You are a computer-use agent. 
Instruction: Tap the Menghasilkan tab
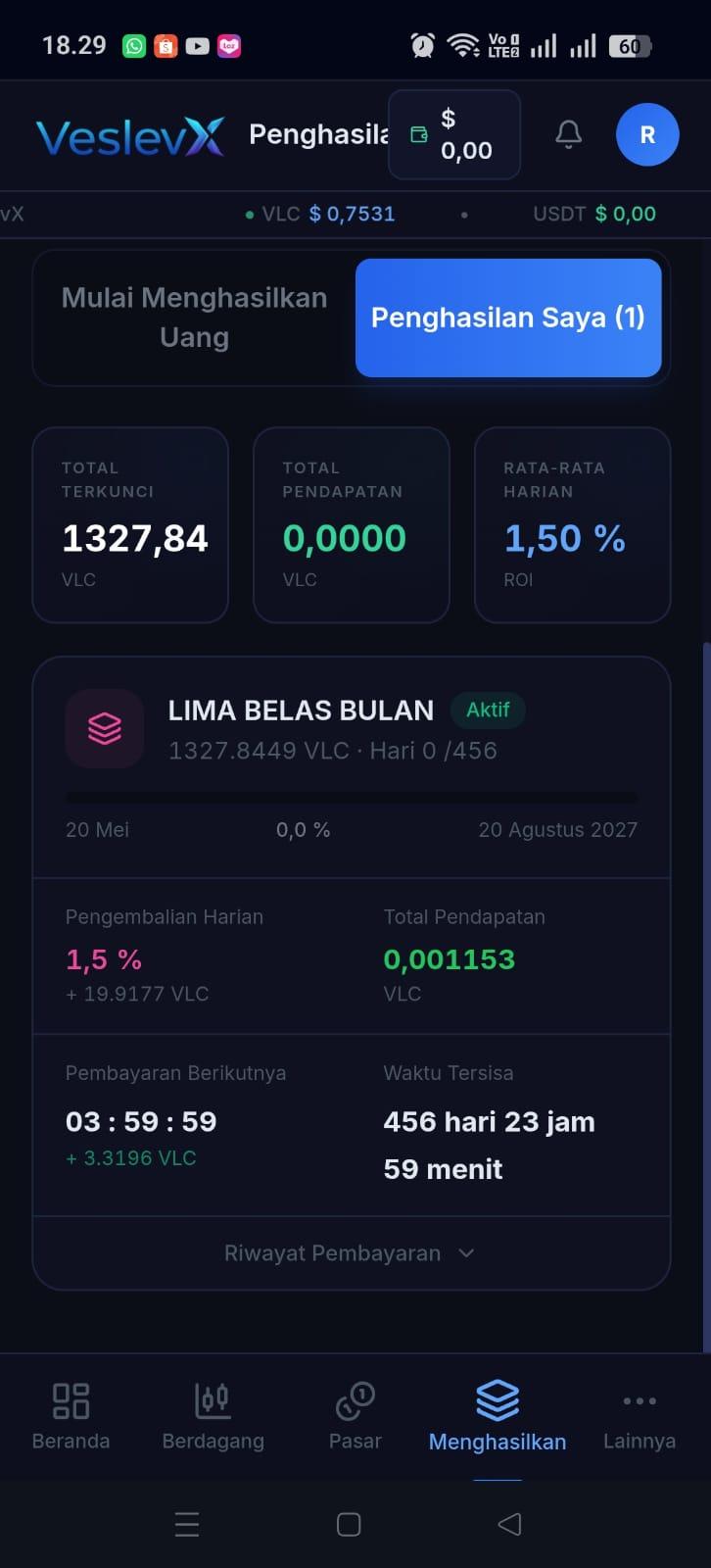pyautogui.click(x=498, y=1416)
